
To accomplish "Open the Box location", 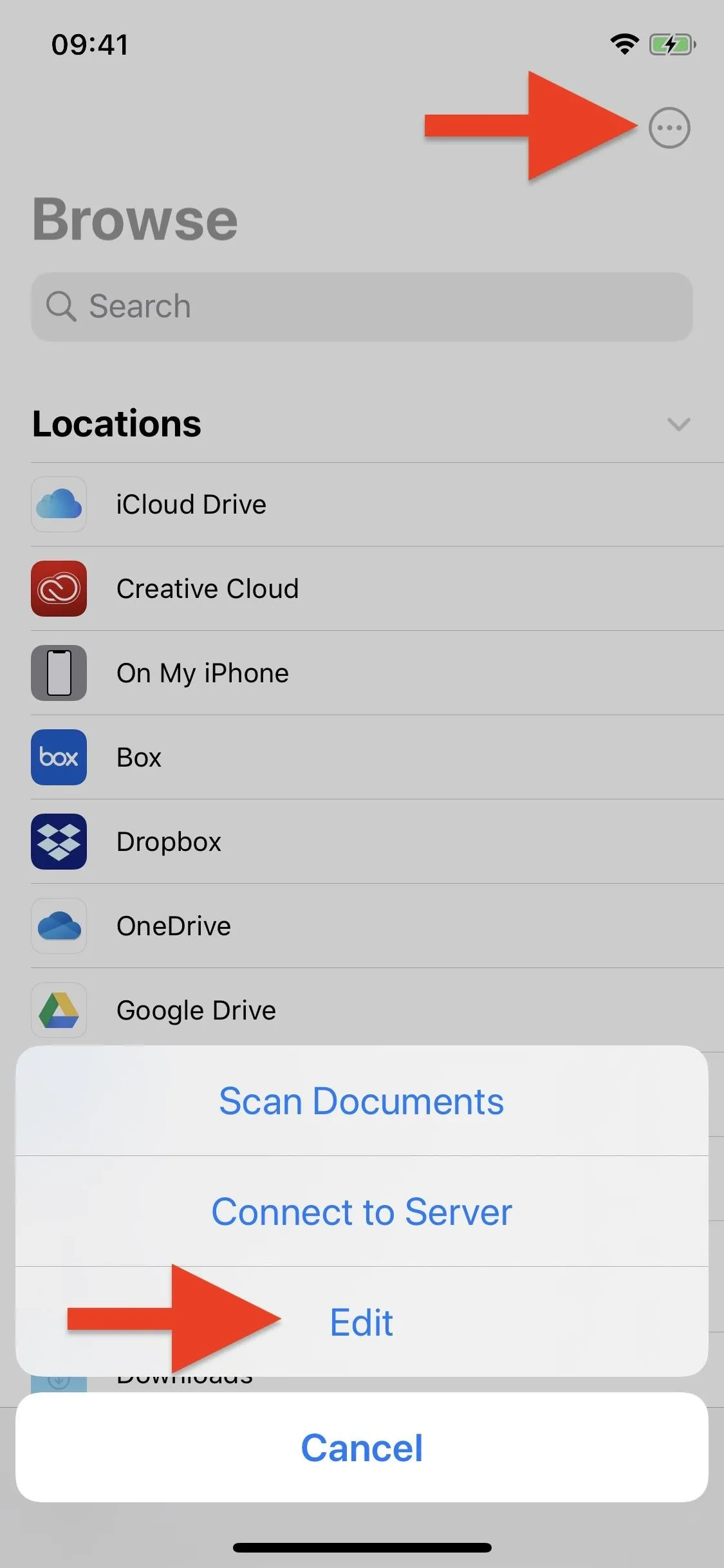I will click(x=377, y=757).
